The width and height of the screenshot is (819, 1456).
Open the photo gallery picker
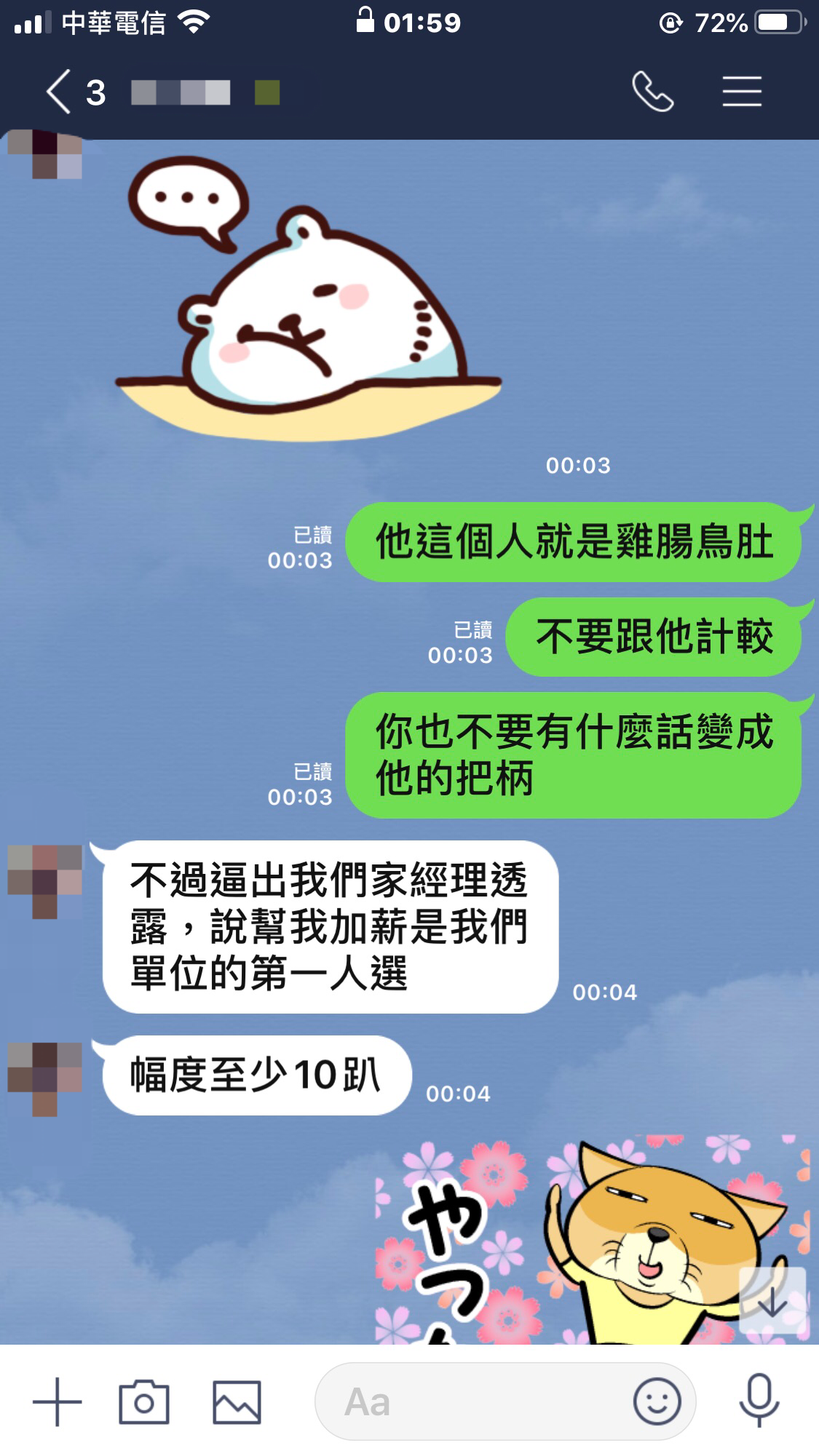[236, 1401]
